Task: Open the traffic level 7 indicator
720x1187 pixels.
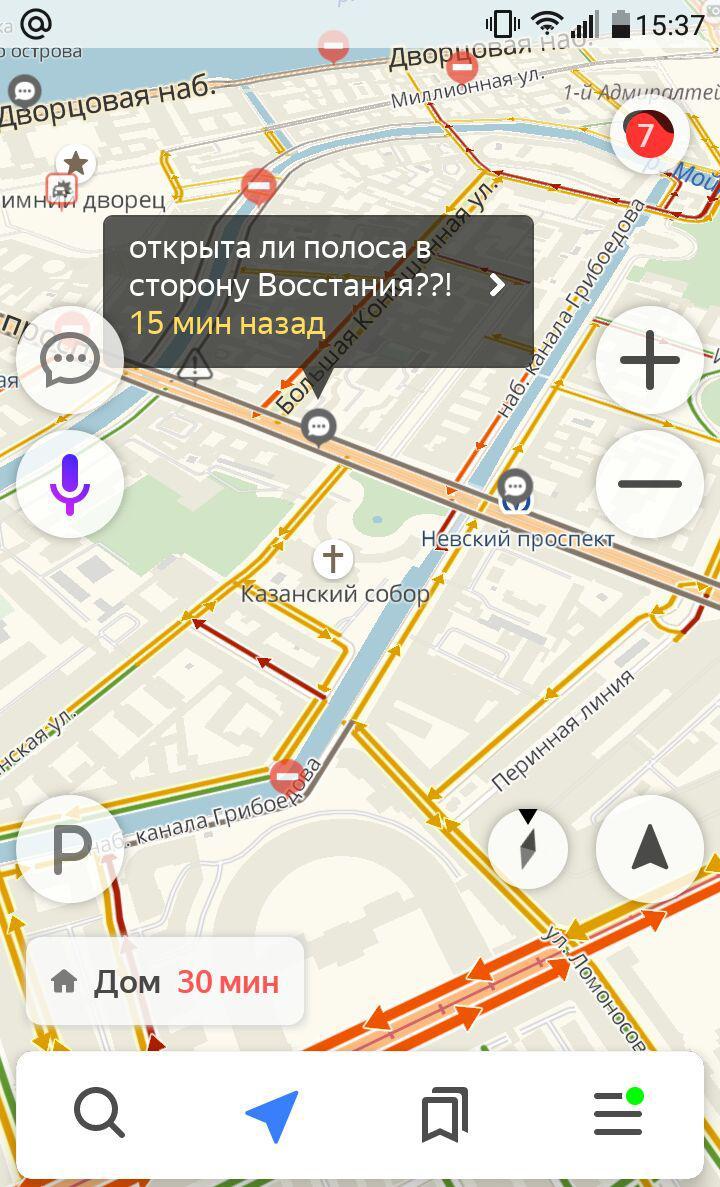Action: (x=648, y=136)
